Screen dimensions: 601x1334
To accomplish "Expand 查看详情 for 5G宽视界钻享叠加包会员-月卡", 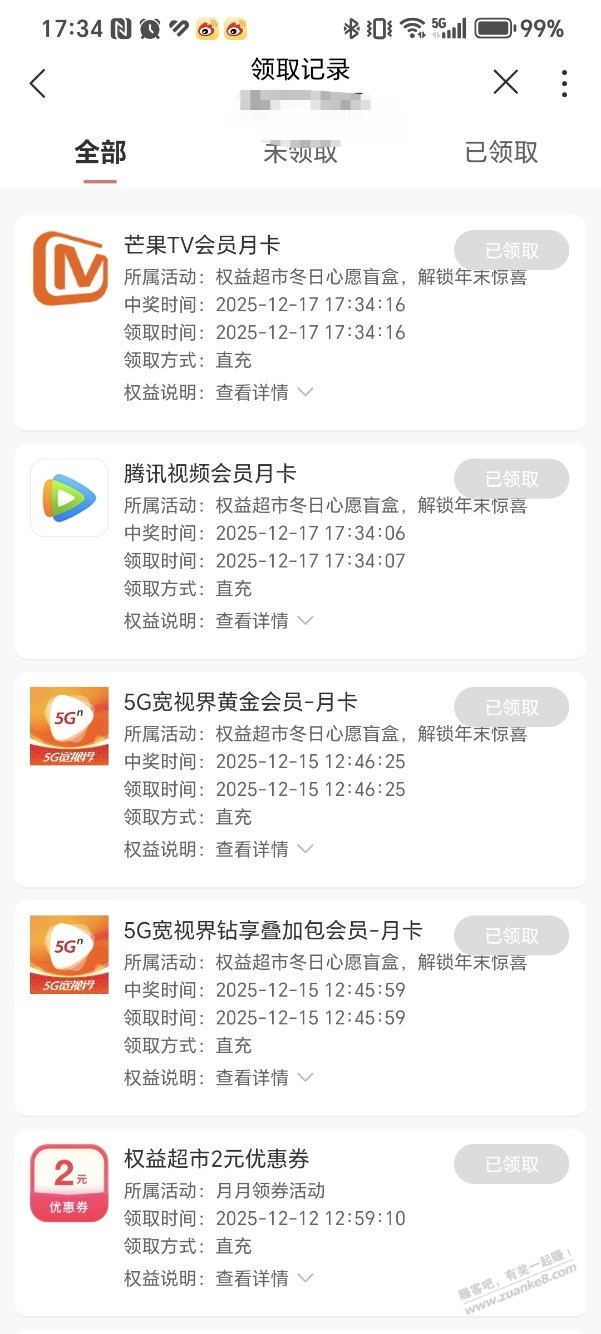I will 264,1078.
